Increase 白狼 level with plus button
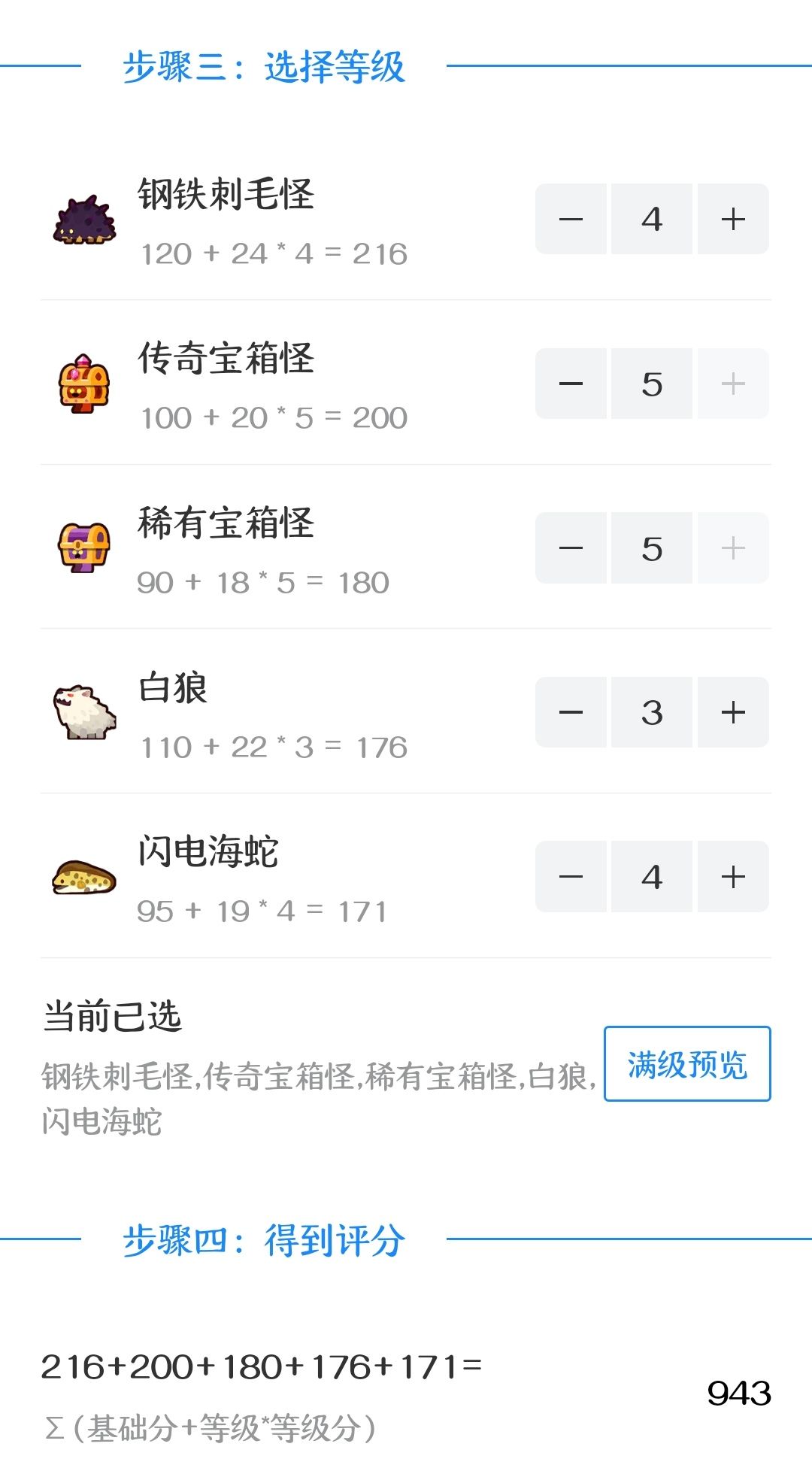 tap(732, 712)
